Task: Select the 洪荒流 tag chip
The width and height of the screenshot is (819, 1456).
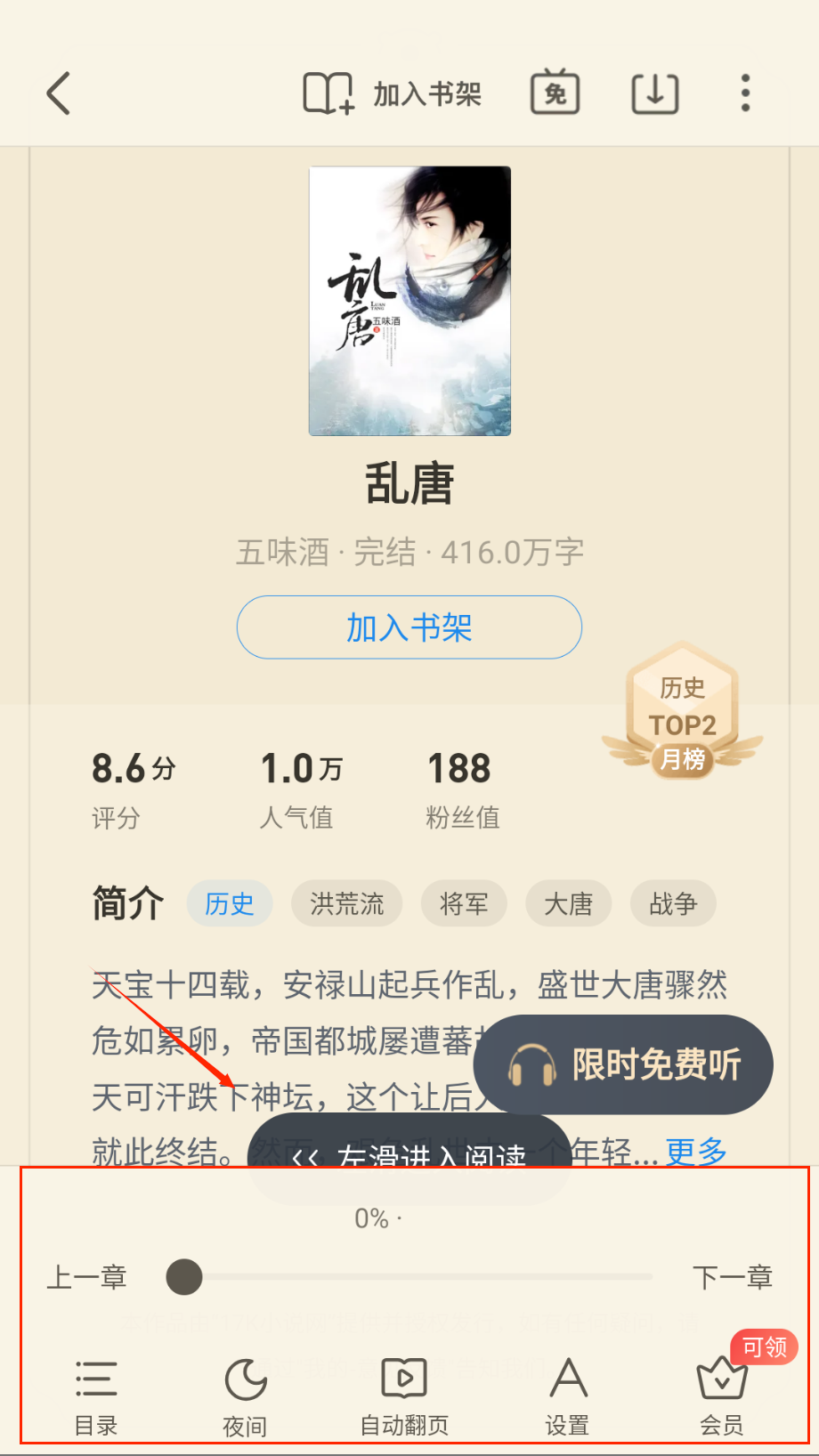Action: pyautogui.click(x=346, y=904)
